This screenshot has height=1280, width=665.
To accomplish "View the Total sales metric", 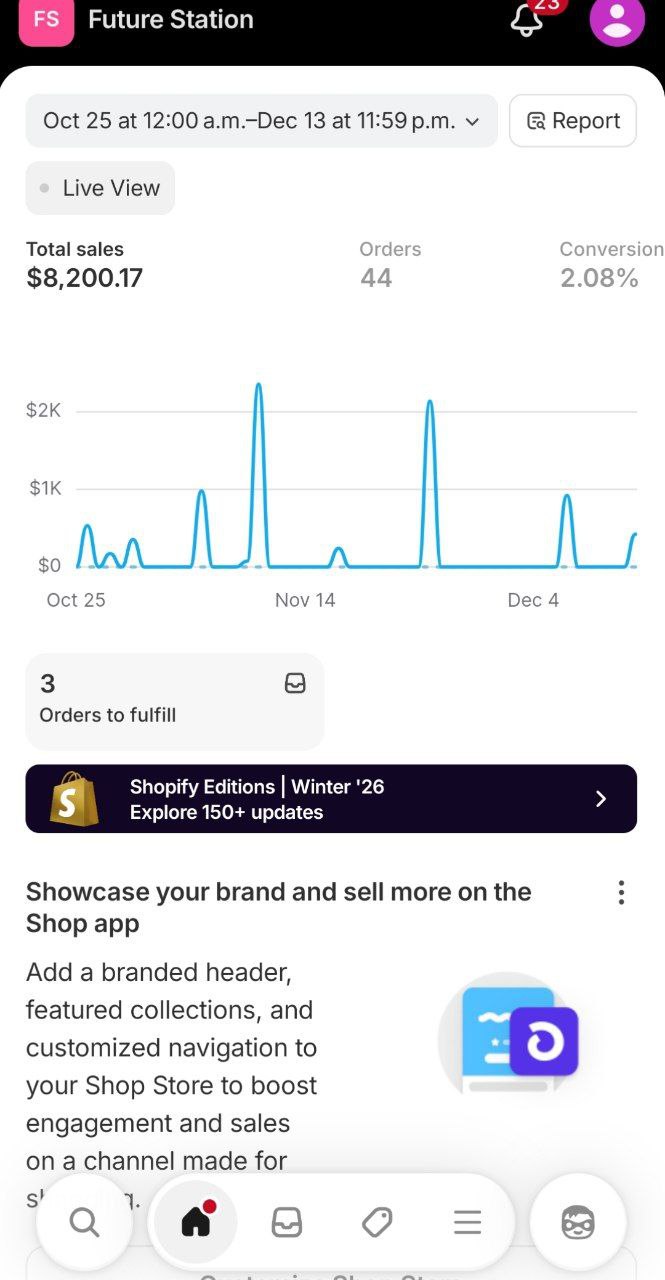I will pyautogui.click(x=84, y=265).
